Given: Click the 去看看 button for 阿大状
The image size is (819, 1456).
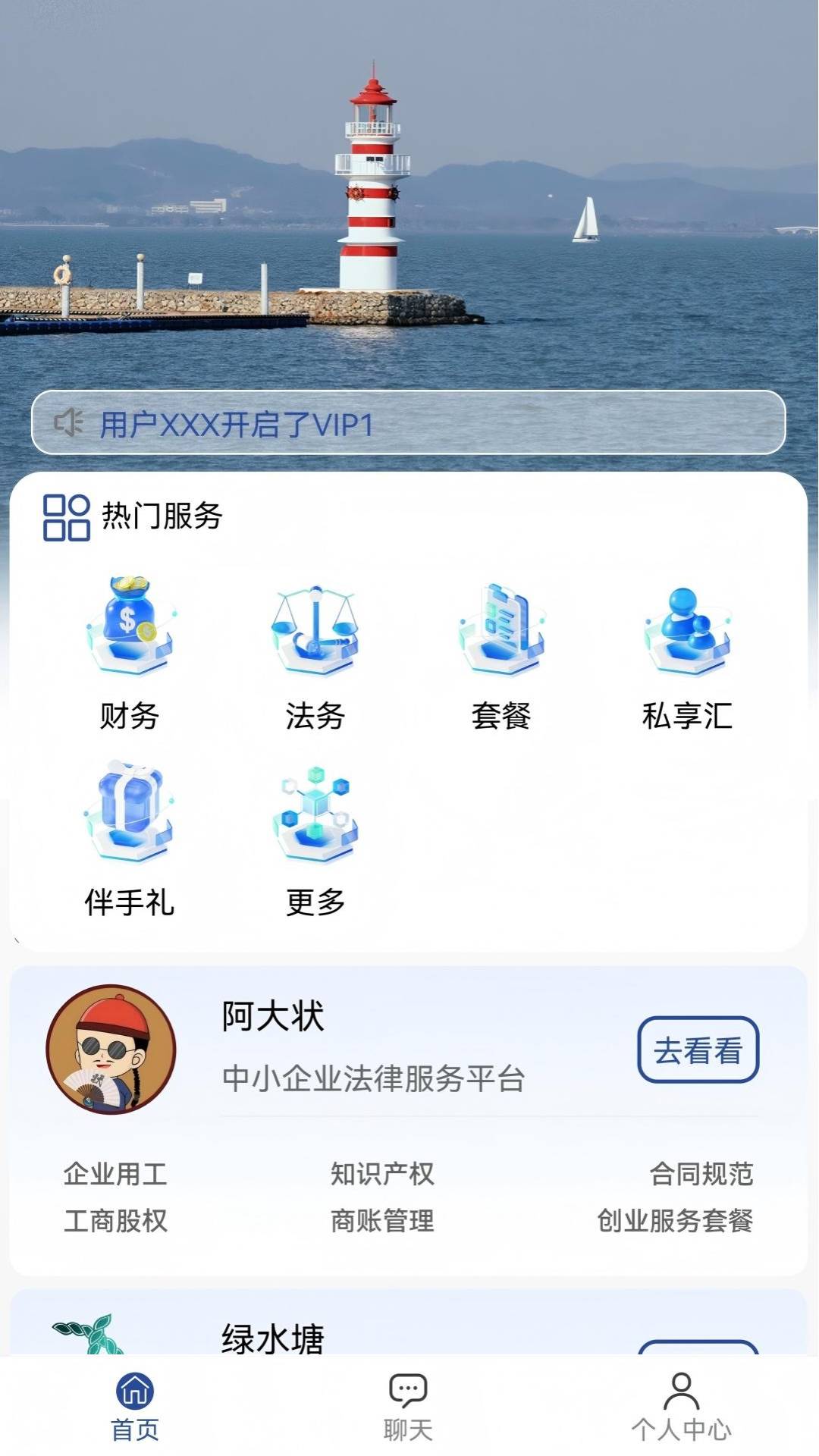Looking at the screenshot, I should [698, 1050].
